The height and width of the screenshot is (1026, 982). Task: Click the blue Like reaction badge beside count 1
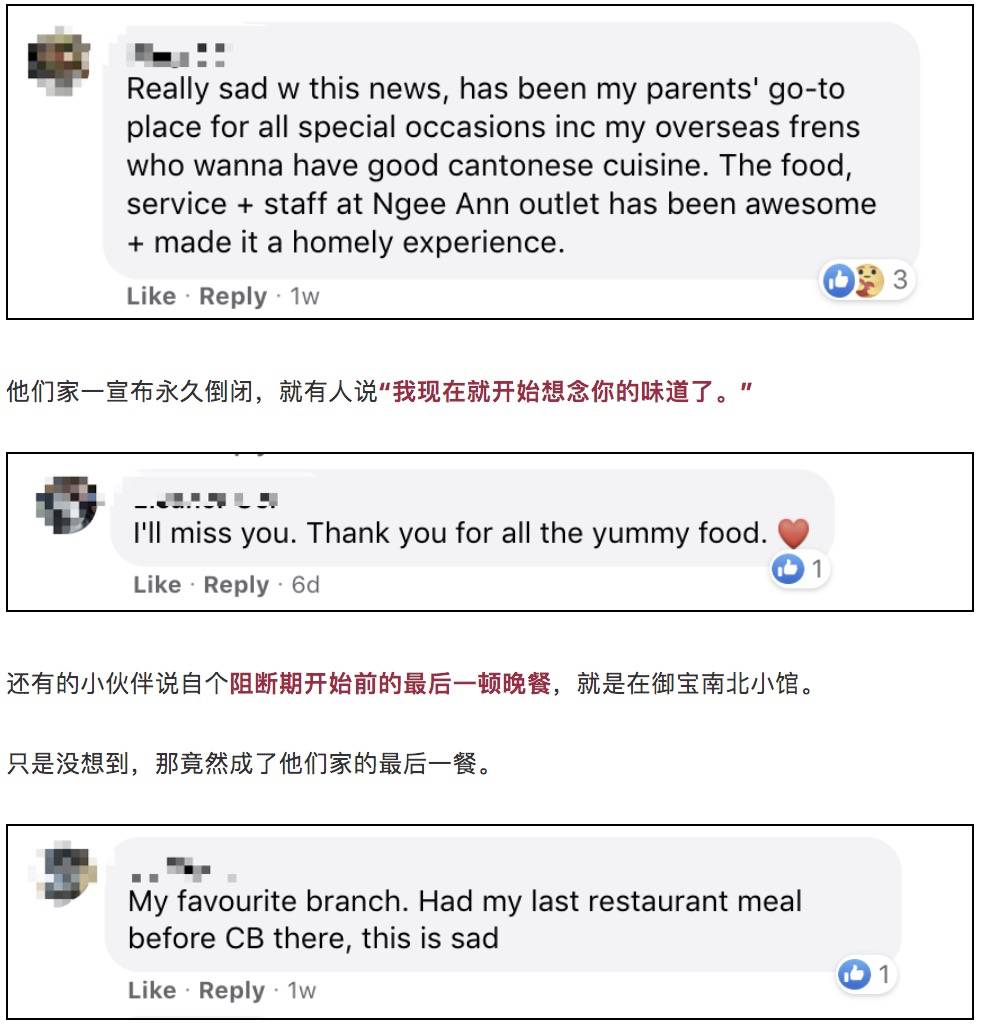coord(786,569)
